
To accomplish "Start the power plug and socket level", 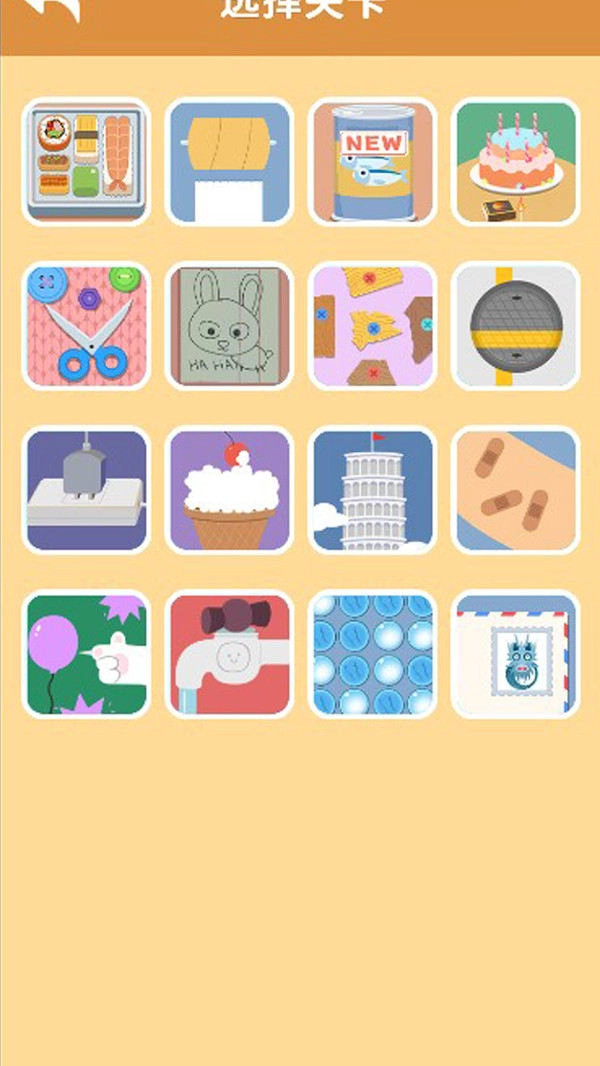I will click(86, 490).
